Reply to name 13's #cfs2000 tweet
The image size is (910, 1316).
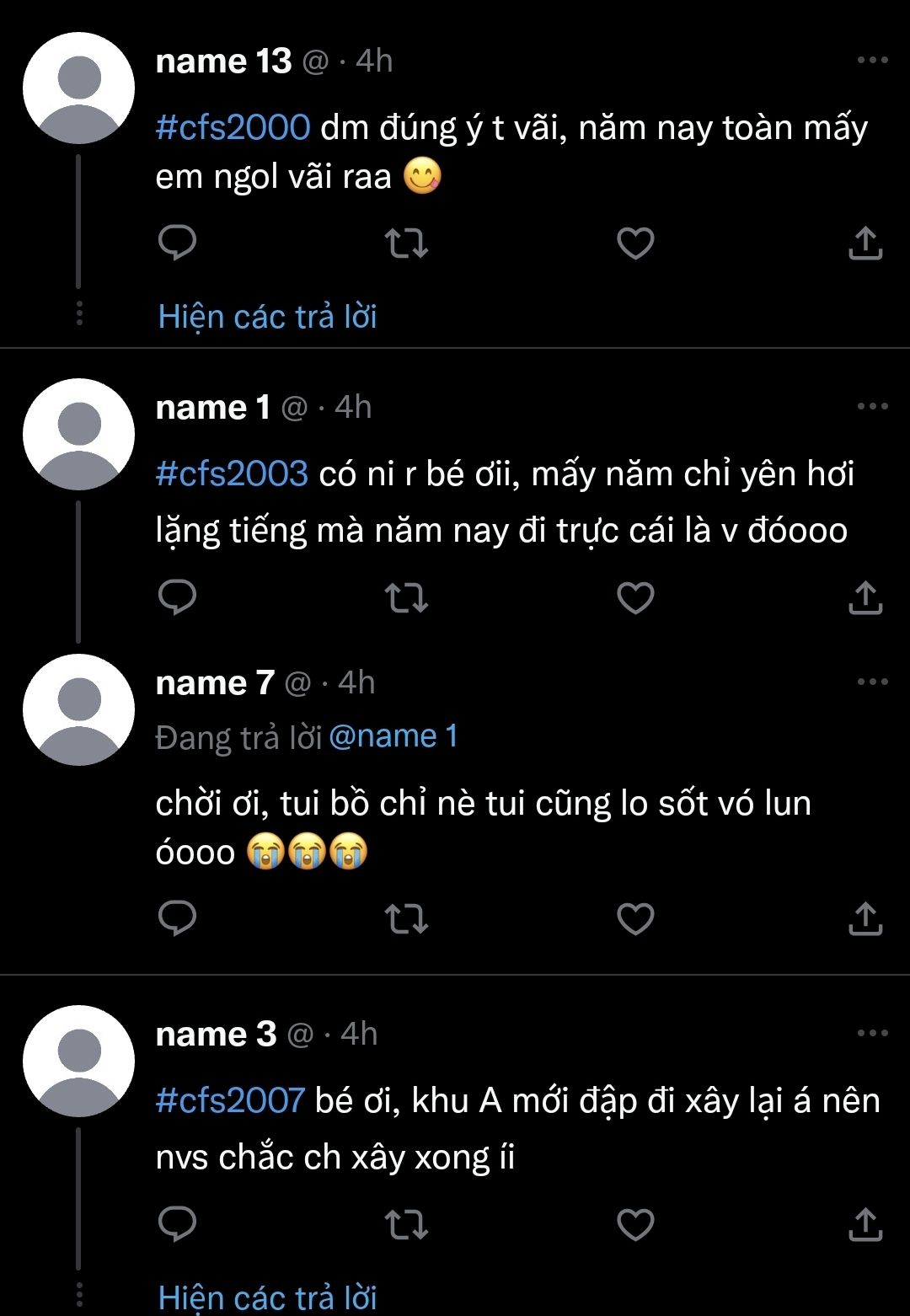(x=177, y=243)
